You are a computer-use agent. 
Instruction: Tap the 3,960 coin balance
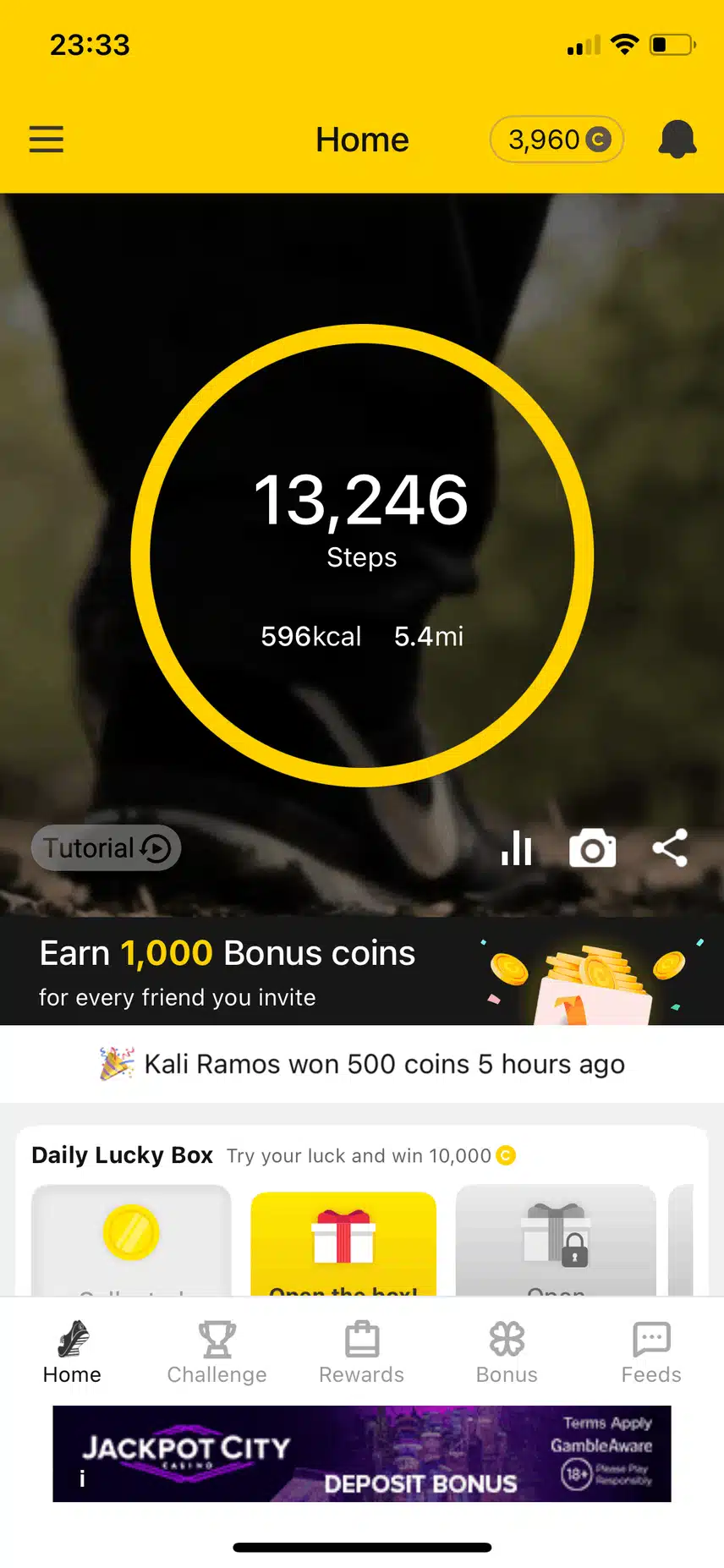[557, 140]
